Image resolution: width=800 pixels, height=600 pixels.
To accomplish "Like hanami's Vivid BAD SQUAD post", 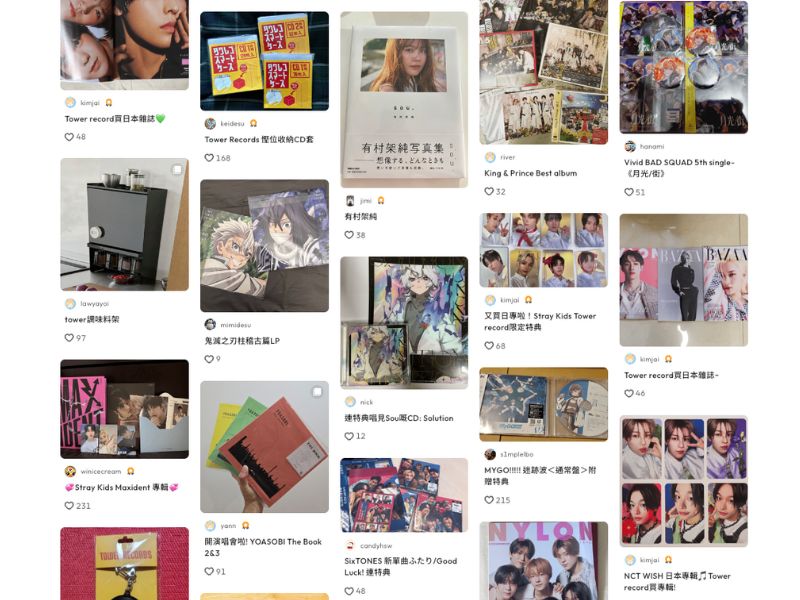I will (629, 192).
